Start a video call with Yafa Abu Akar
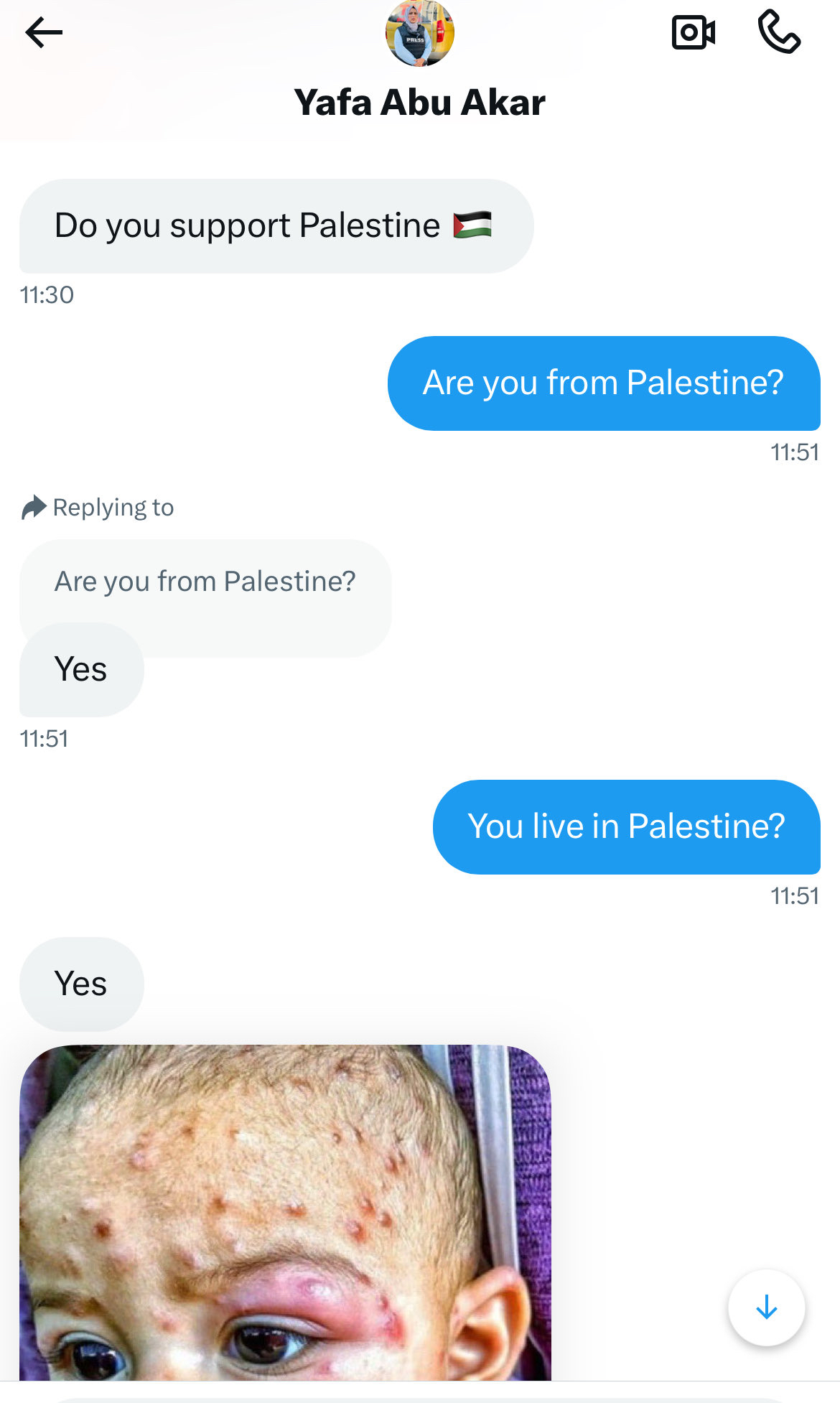Screen dimensions: 840x1403 pyautogui.click(x=693, y=32)
